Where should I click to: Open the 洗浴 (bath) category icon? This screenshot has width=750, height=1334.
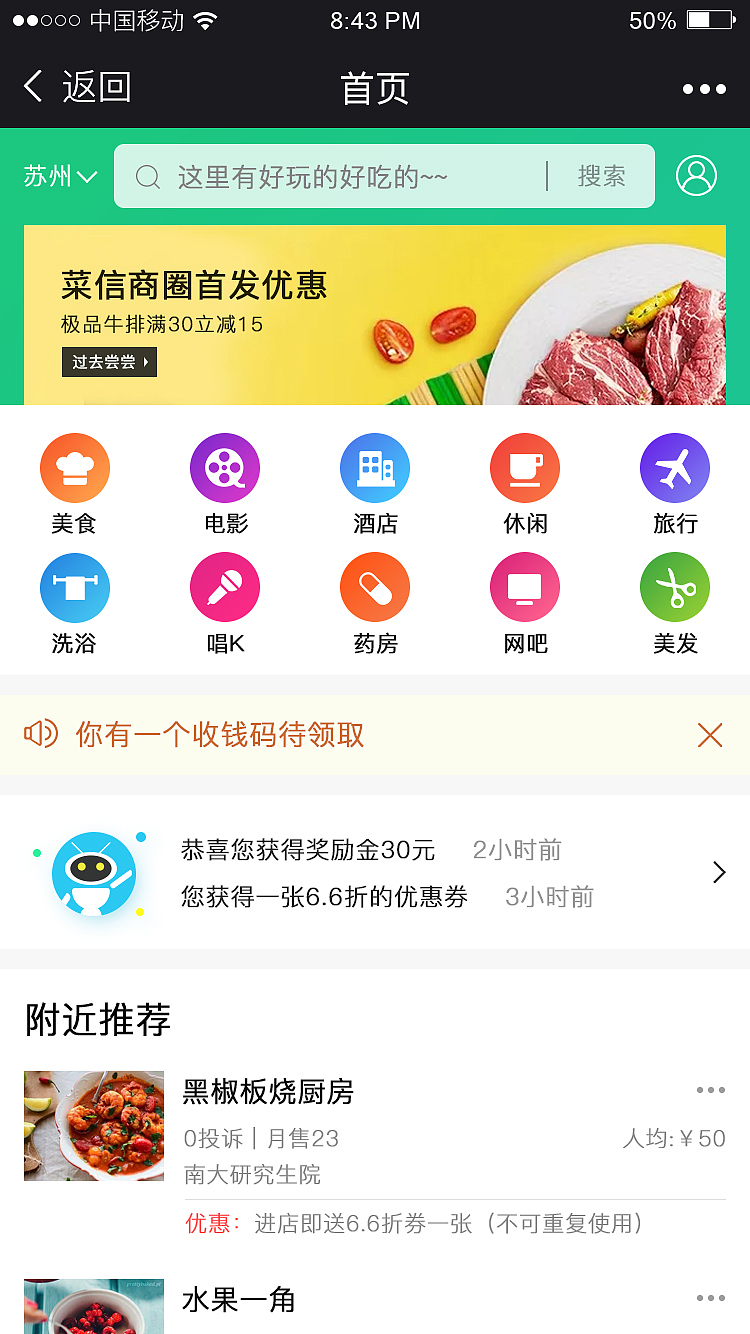click(x=74, y=587)
